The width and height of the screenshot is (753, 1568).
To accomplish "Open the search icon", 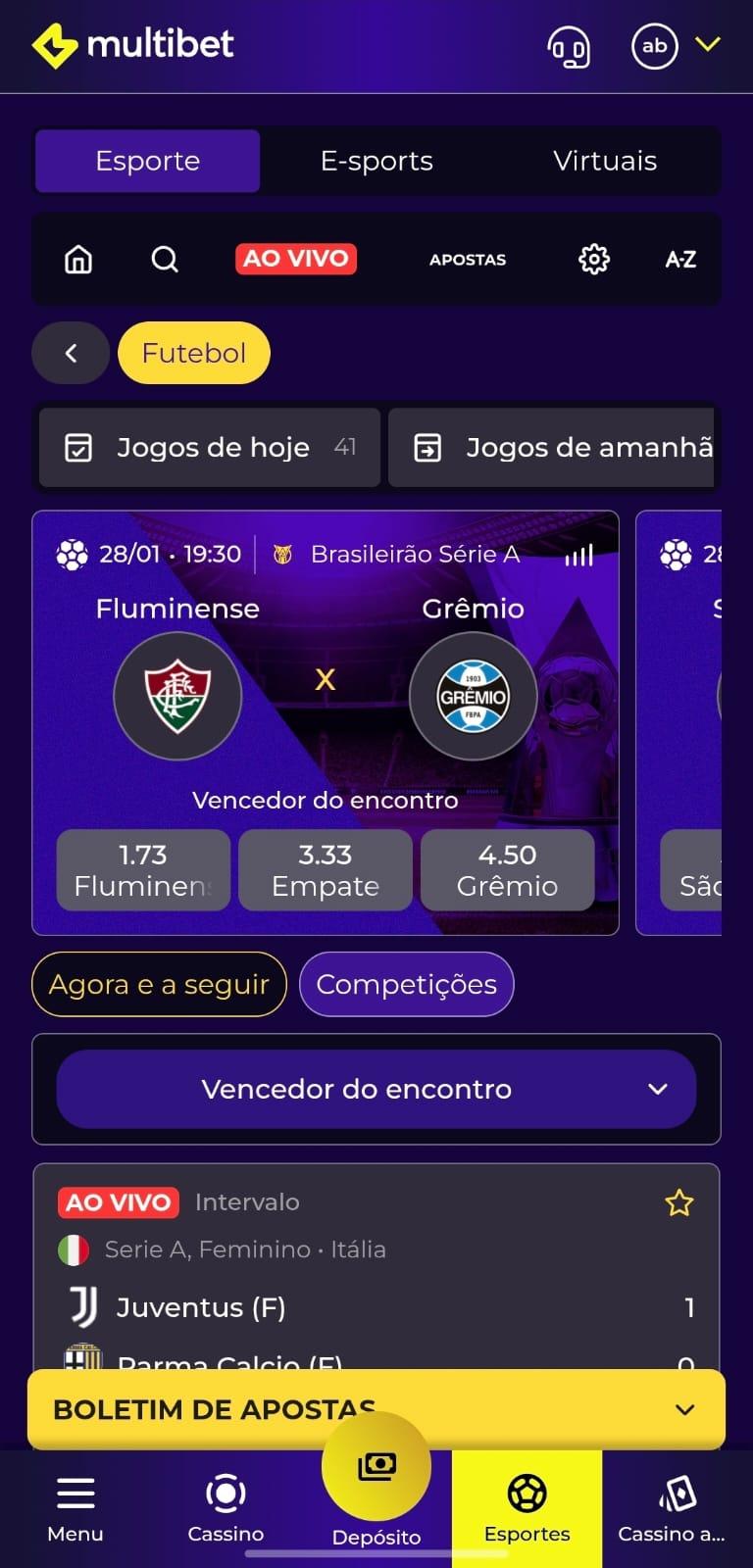I will tap(164, 259).
